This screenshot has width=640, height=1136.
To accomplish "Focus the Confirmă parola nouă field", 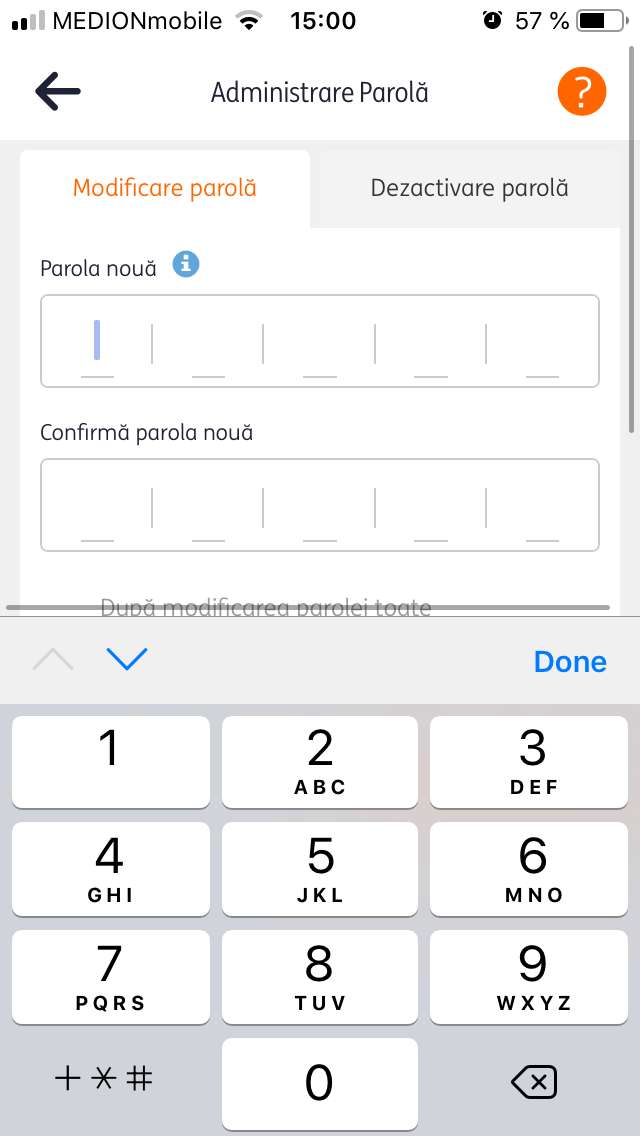I will (x=319, y=505).
